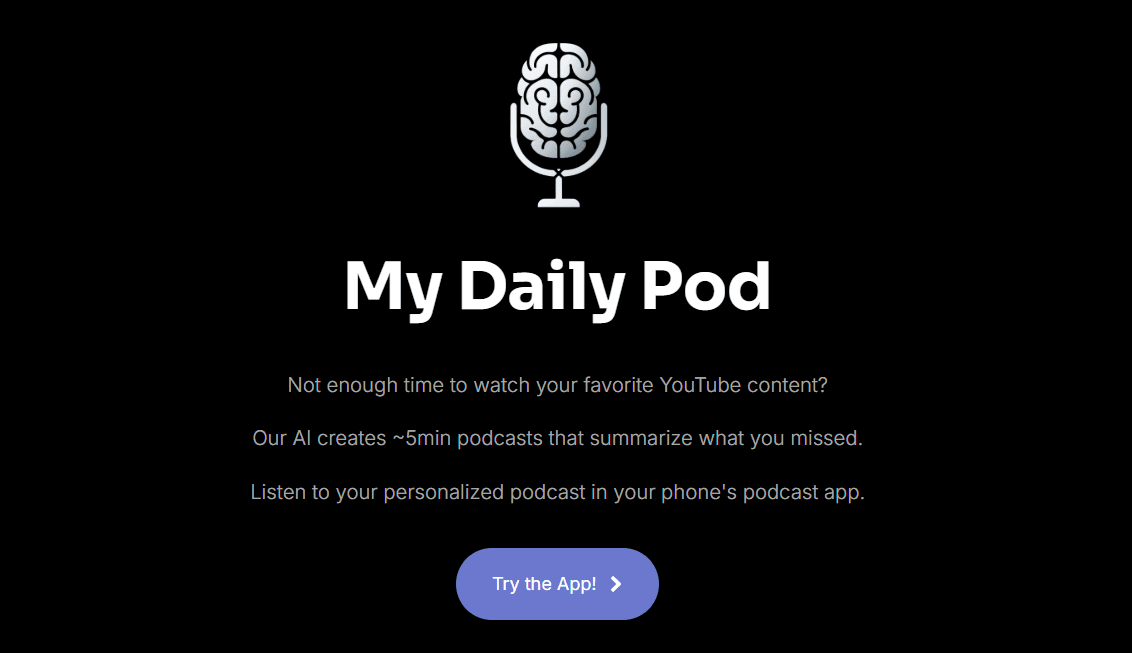This screenshot has height=653, width=1132.
Task: Tap the Try the App! button
Action: click(x=557, y=584)
